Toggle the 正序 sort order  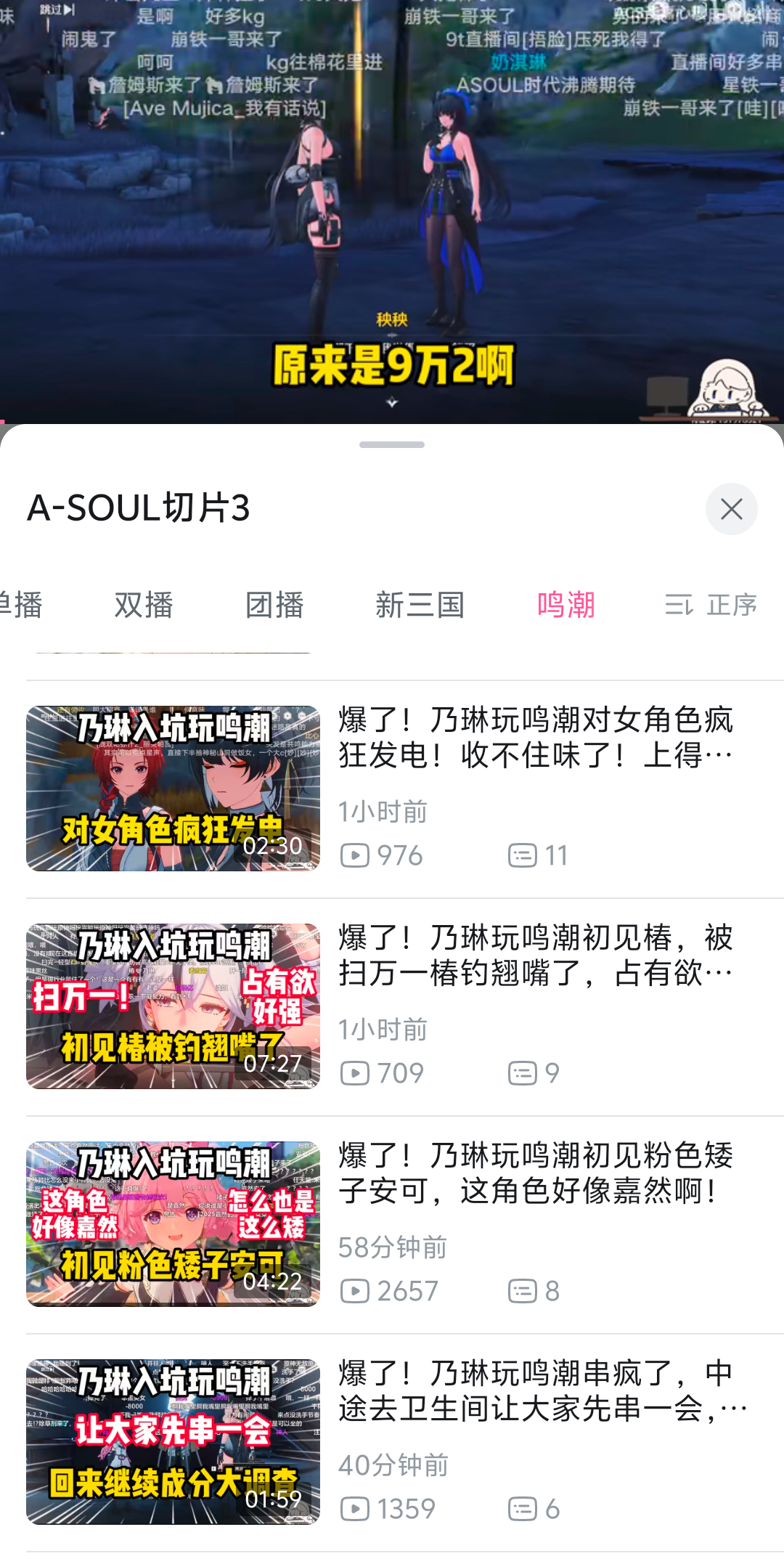click(711, 605)
